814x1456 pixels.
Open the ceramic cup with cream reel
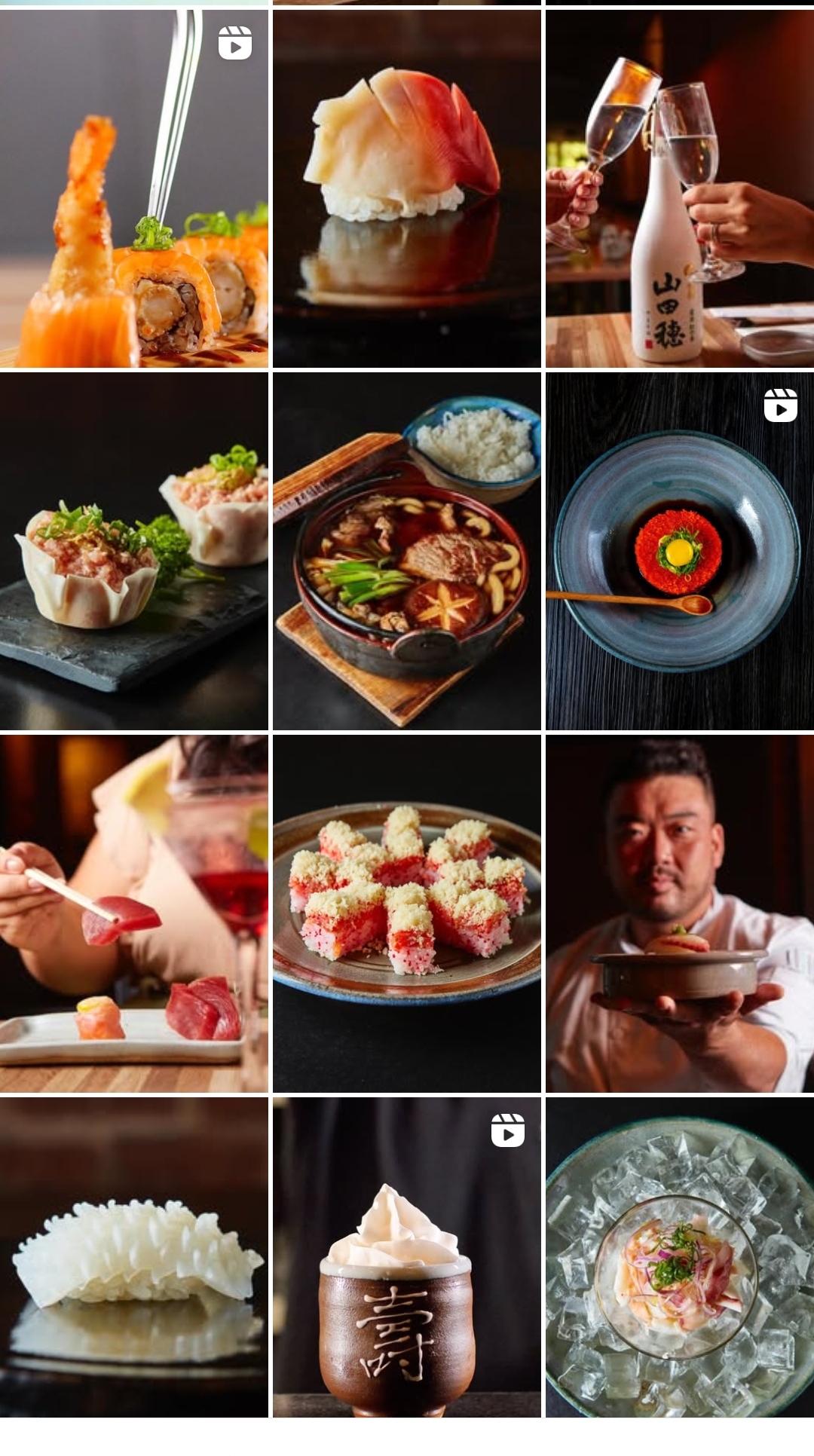click(407, 1257)
